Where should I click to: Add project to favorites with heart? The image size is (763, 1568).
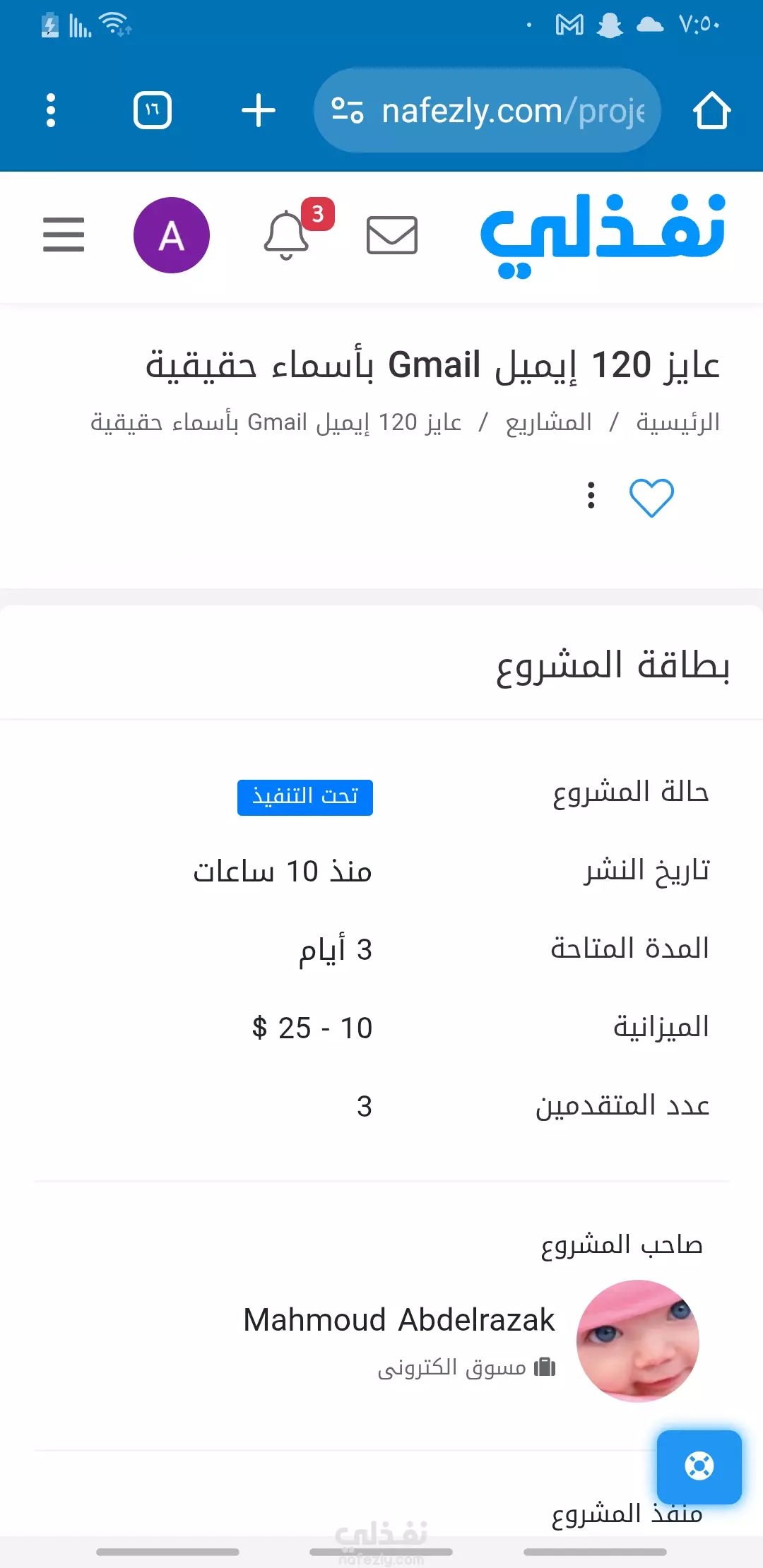651,497
